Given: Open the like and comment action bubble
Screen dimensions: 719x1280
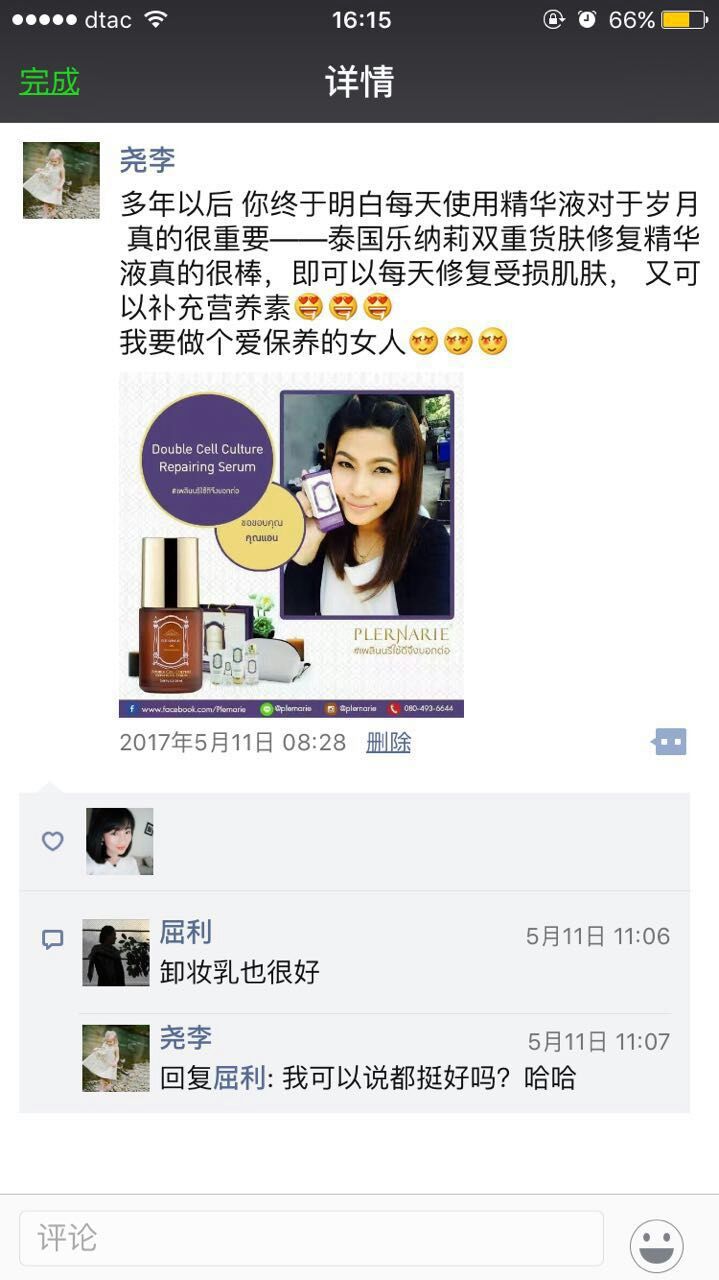Looking at the screenshot, I should point(669,741).
